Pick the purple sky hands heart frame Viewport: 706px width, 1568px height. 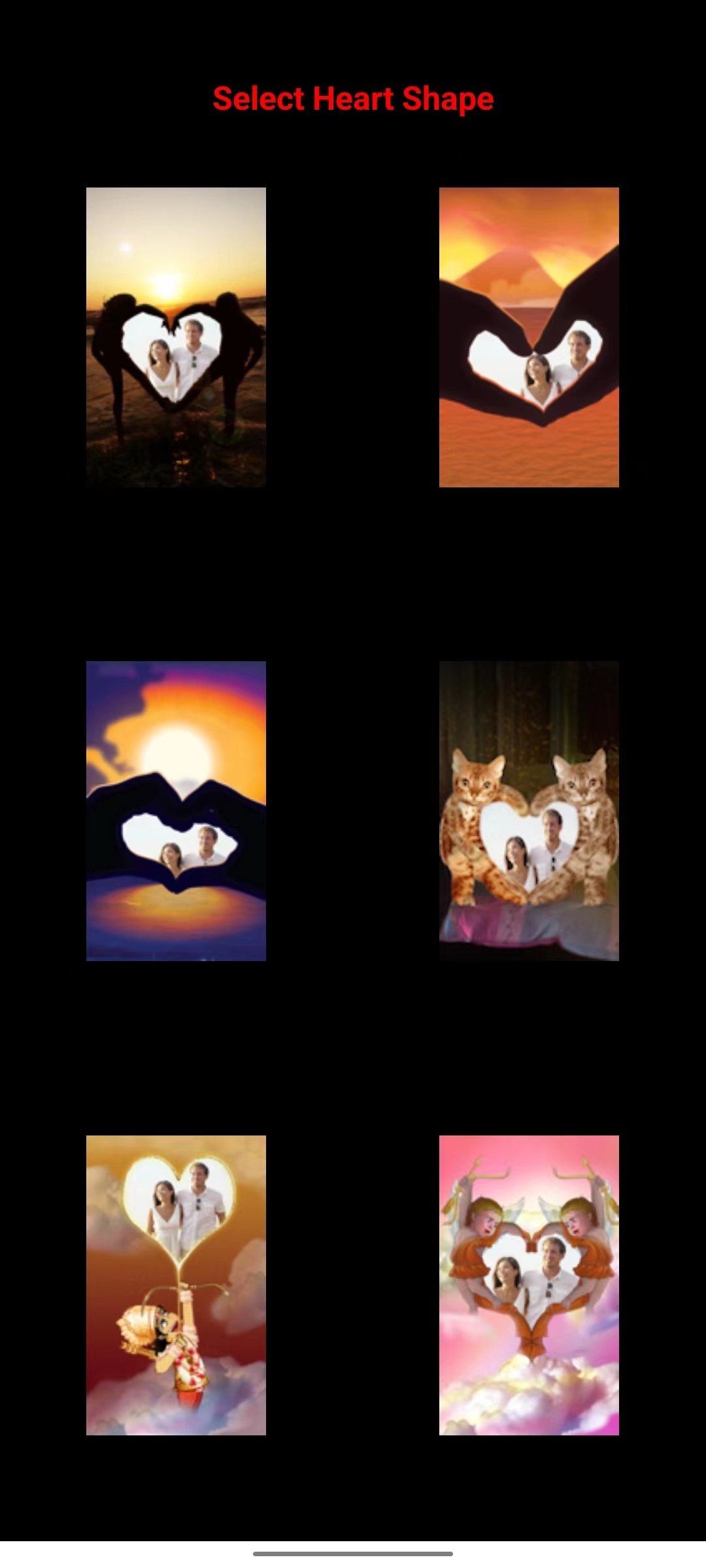pyautogui.click(x=176, y=811)
